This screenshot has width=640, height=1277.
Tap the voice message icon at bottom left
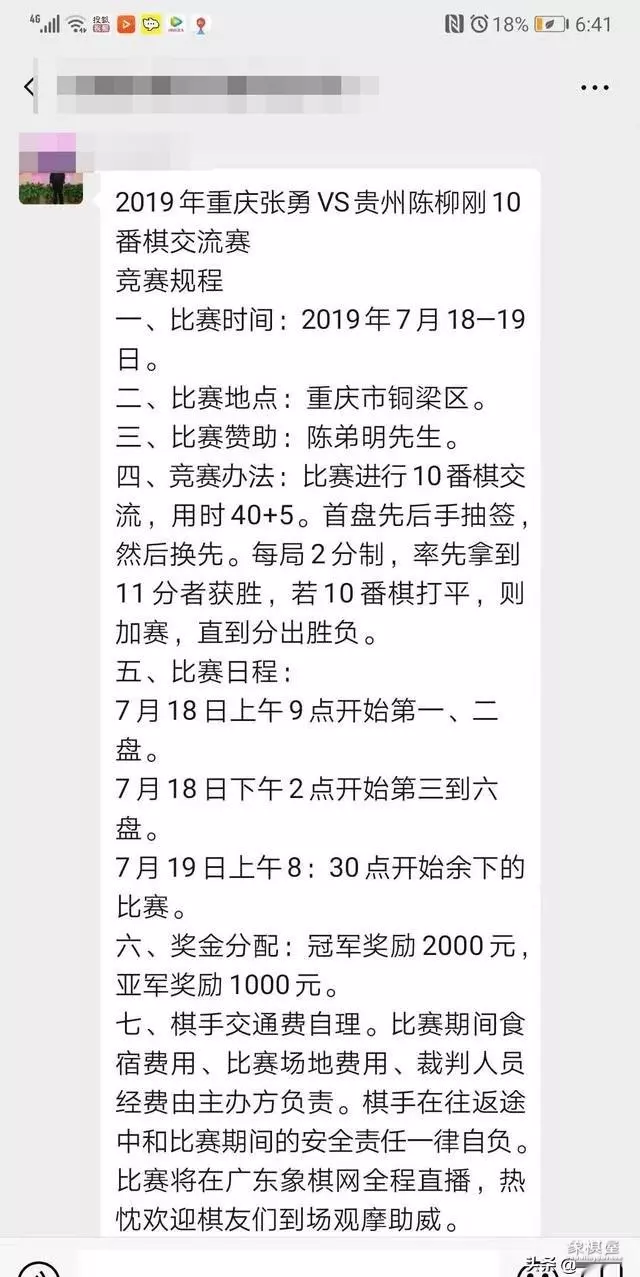(38, 1268)
